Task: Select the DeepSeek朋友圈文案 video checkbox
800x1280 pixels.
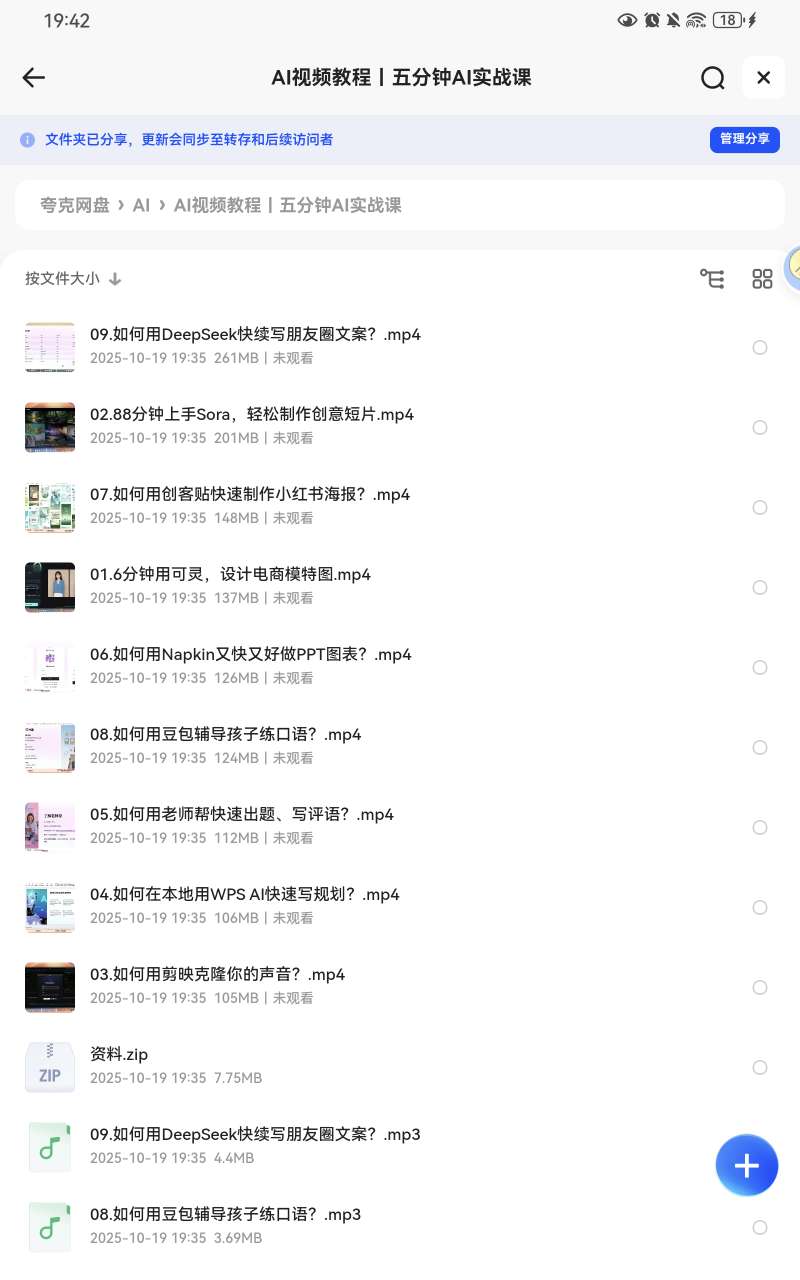Action: point(760,347)
